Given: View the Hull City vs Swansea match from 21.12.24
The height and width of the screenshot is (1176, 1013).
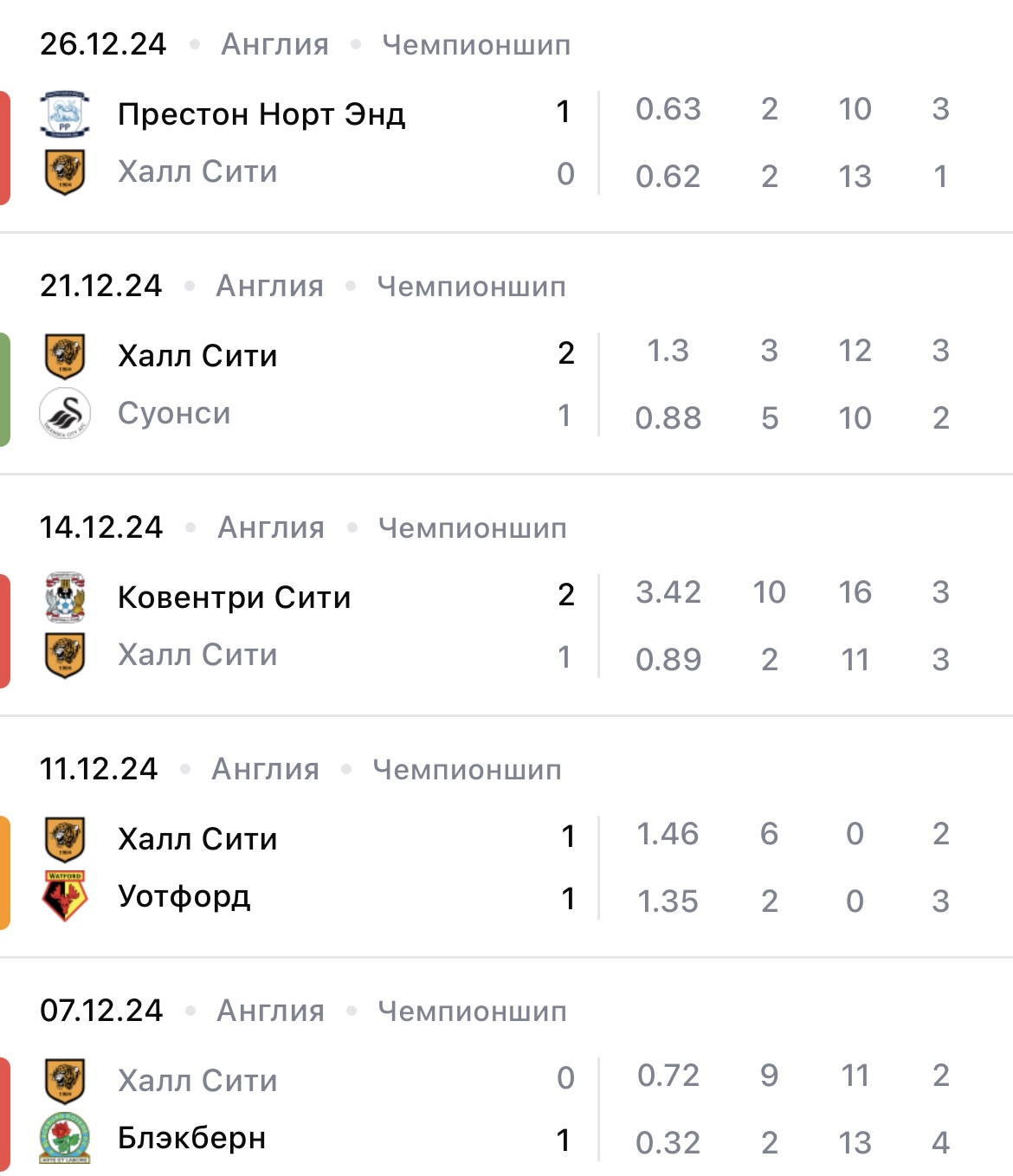Looking at the screenshot, I should pyautogui.click(x=260, y=384).
